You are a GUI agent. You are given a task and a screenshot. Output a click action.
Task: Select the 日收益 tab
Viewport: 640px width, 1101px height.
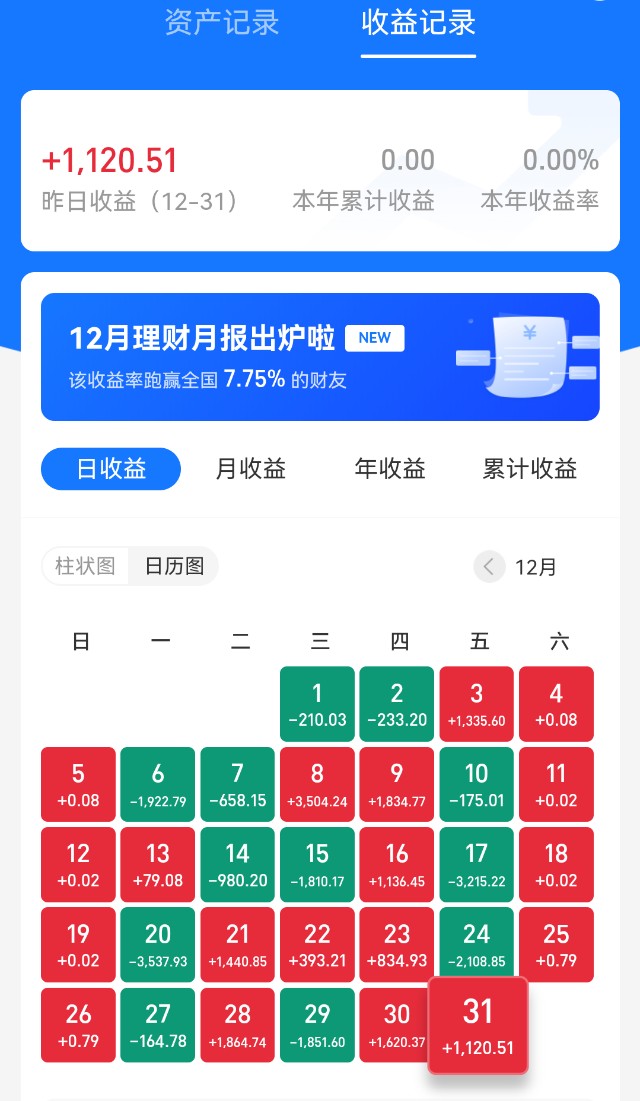tap(111, 468)
